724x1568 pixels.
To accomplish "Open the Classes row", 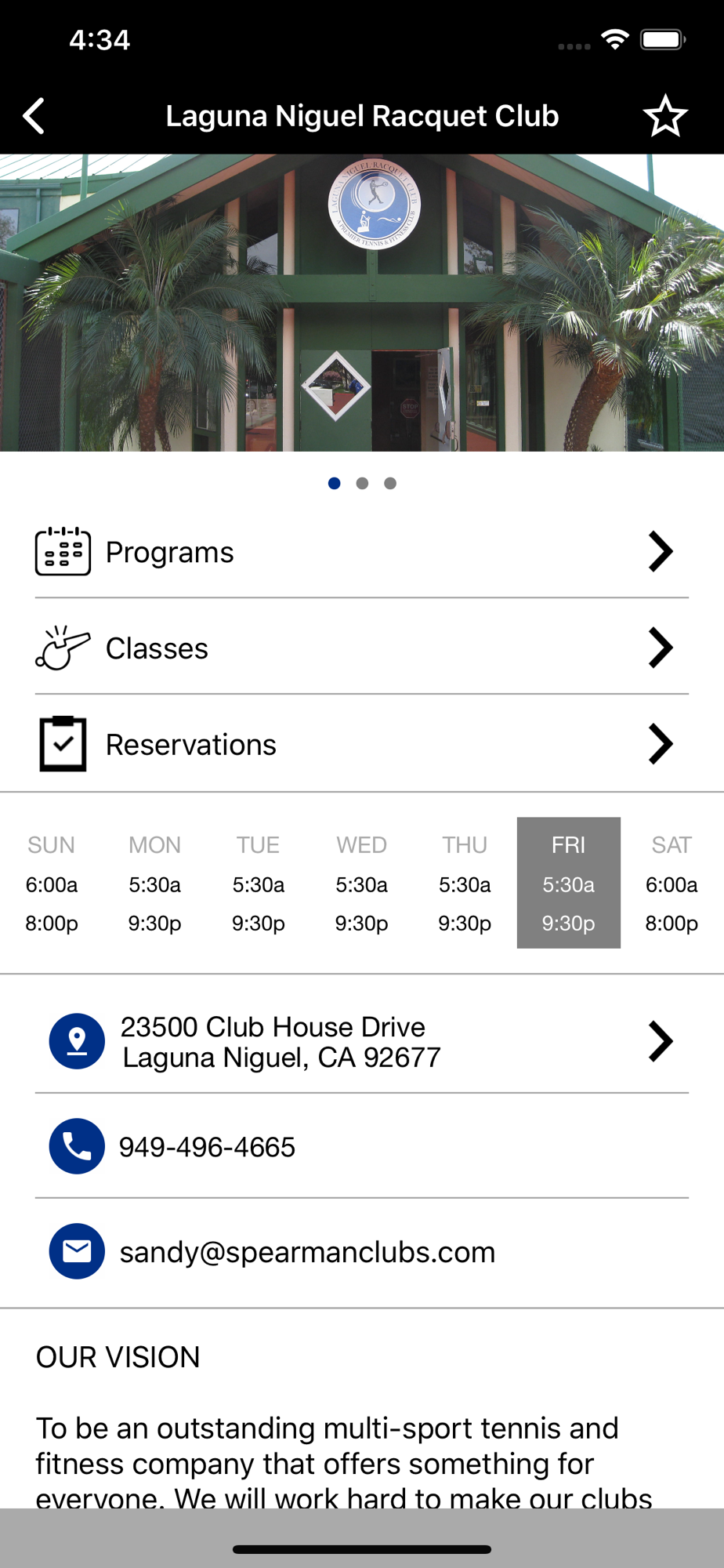I will click(x=362, y=648).
